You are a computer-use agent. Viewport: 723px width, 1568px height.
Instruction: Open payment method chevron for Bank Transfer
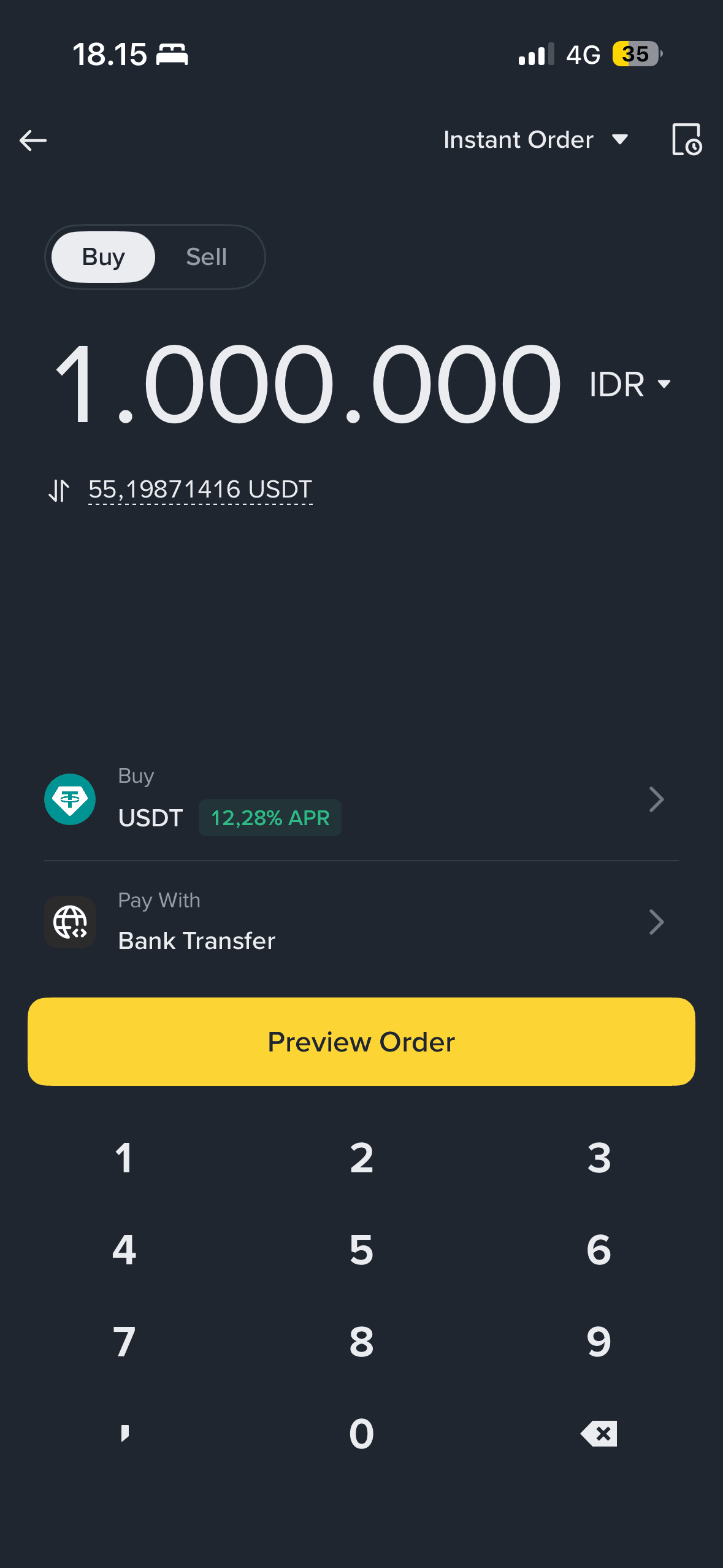656,922
